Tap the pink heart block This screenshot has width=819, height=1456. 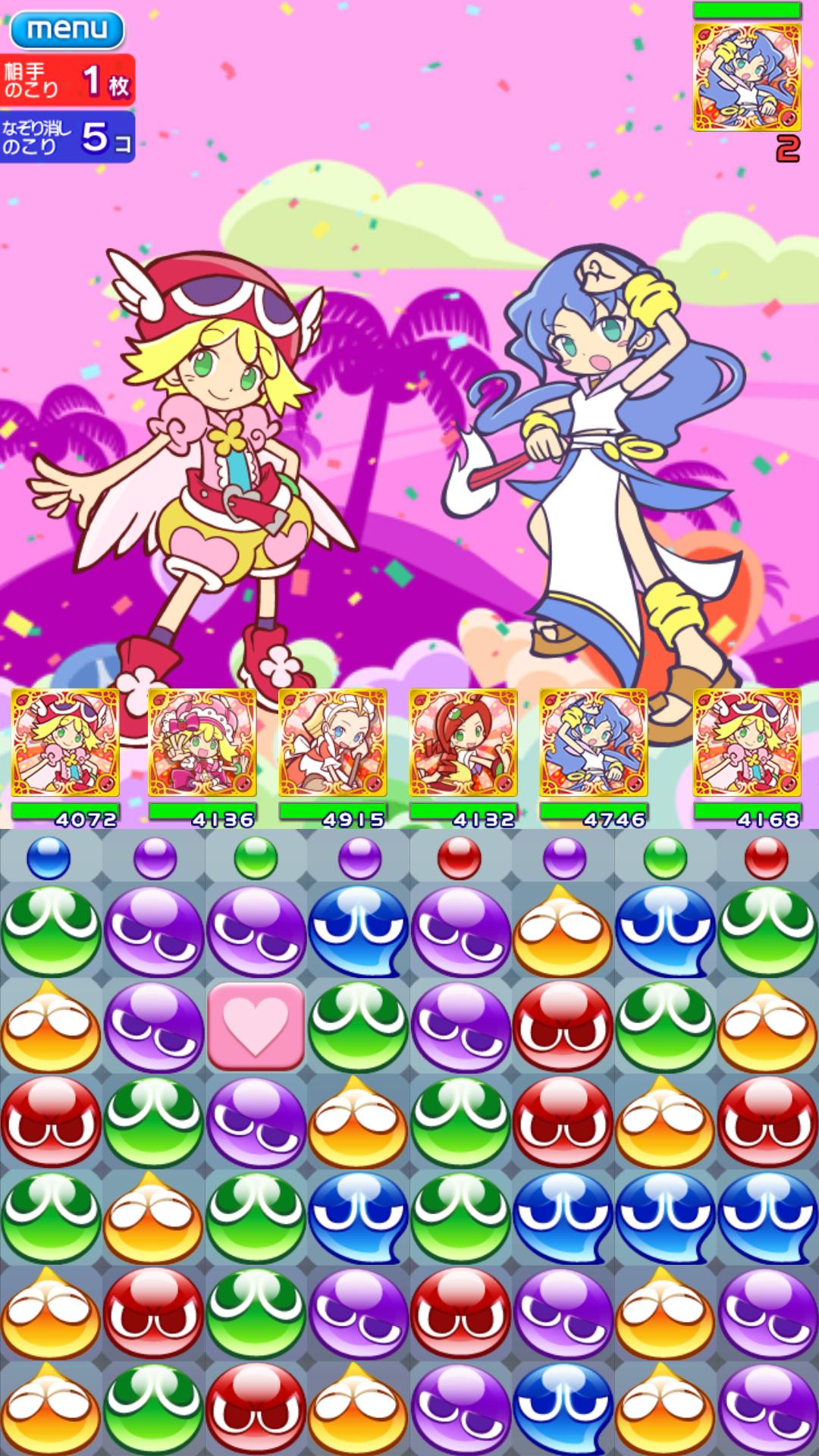[x=256, y=1026]
